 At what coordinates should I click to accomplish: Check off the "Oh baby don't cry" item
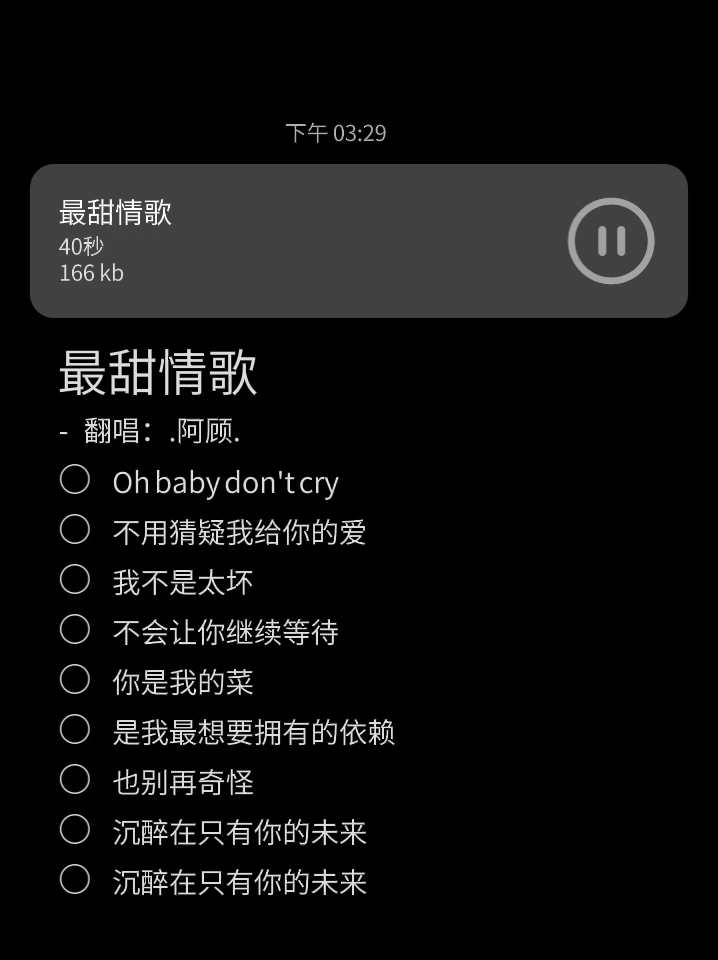75,480
